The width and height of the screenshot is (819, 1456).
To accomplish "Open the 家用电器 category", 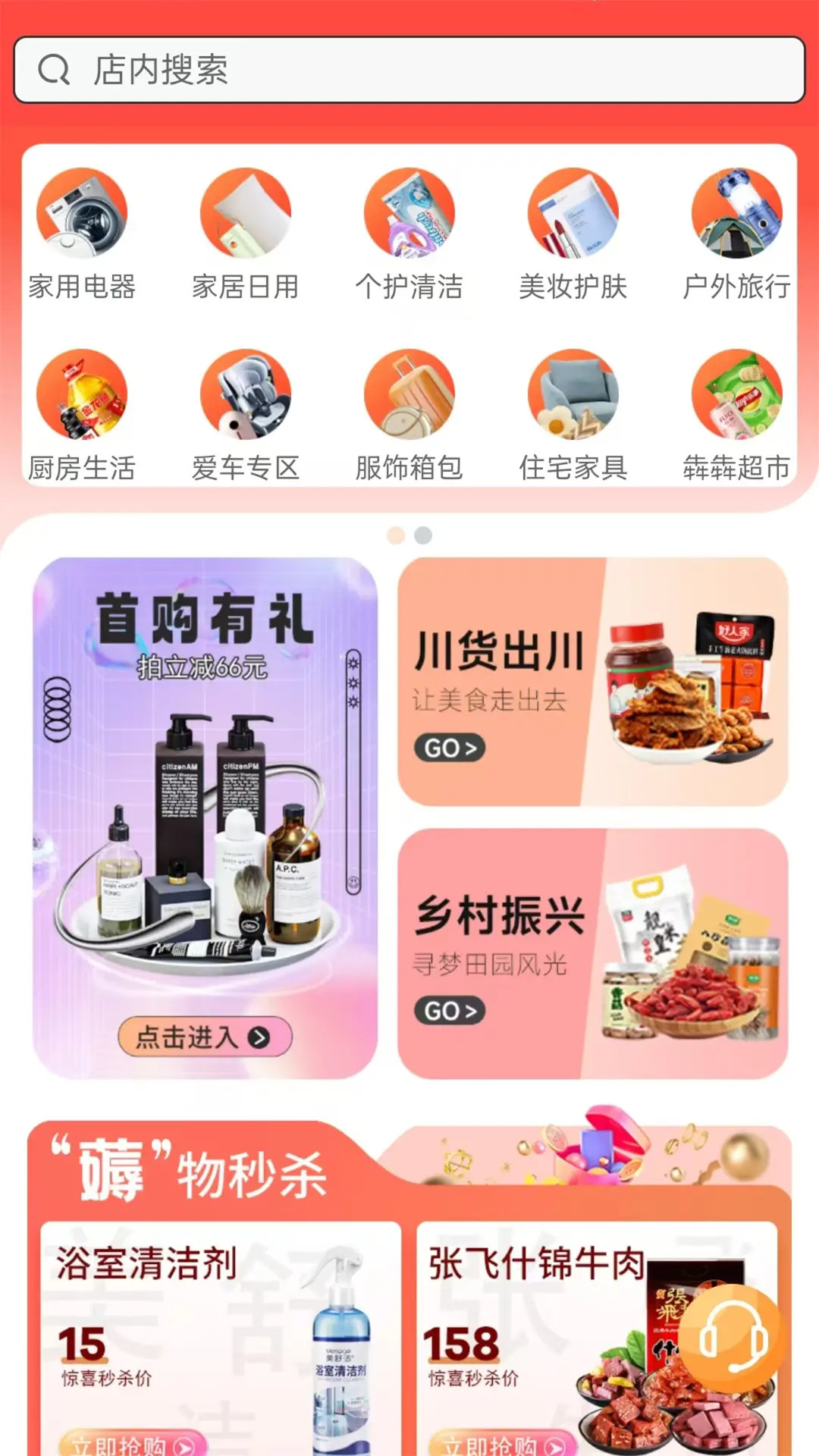I will pyautogui.click(x=82, y=234).
